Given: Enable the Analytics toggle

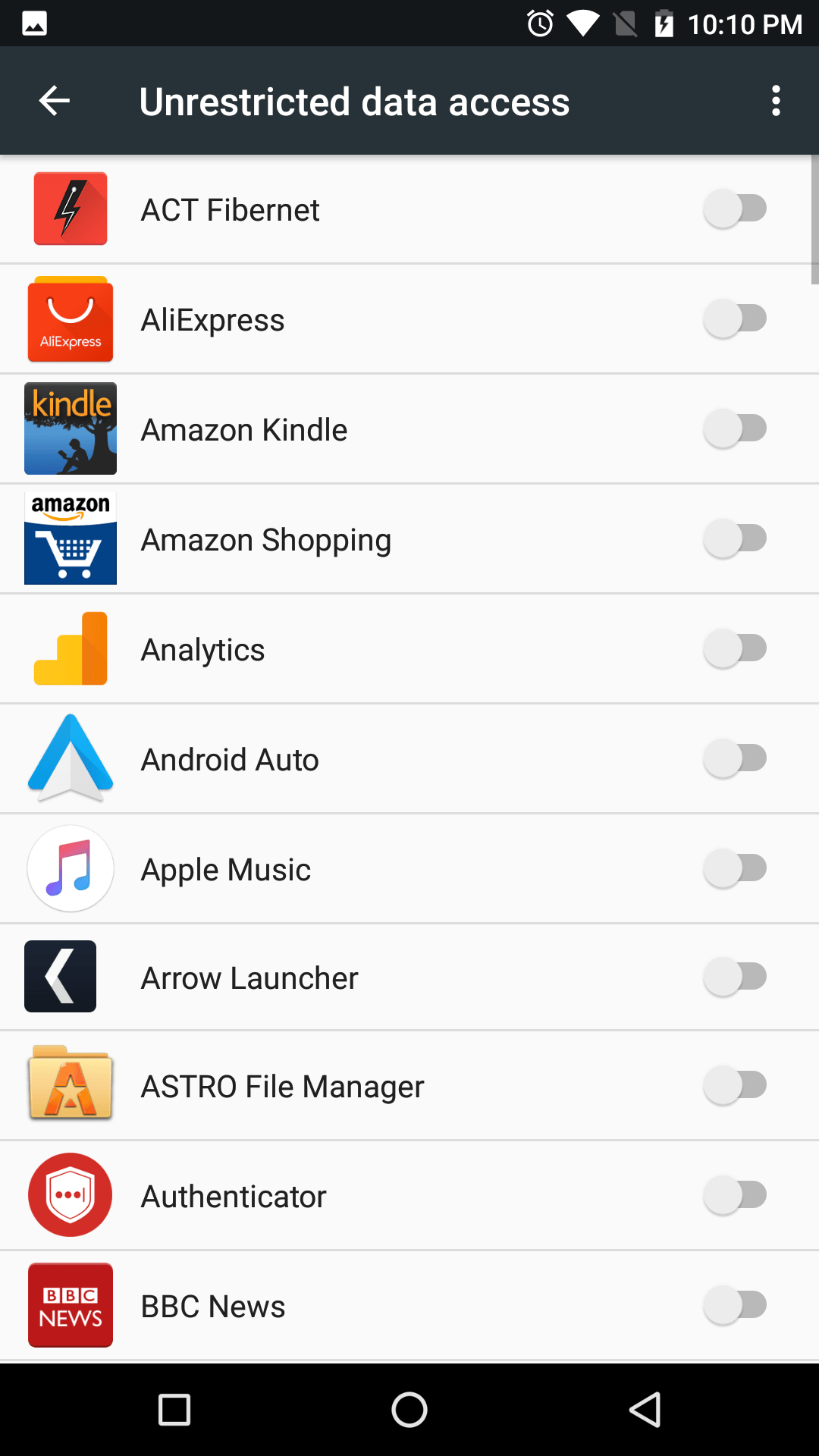Looking at the screenshot, I should pos(735,649).
